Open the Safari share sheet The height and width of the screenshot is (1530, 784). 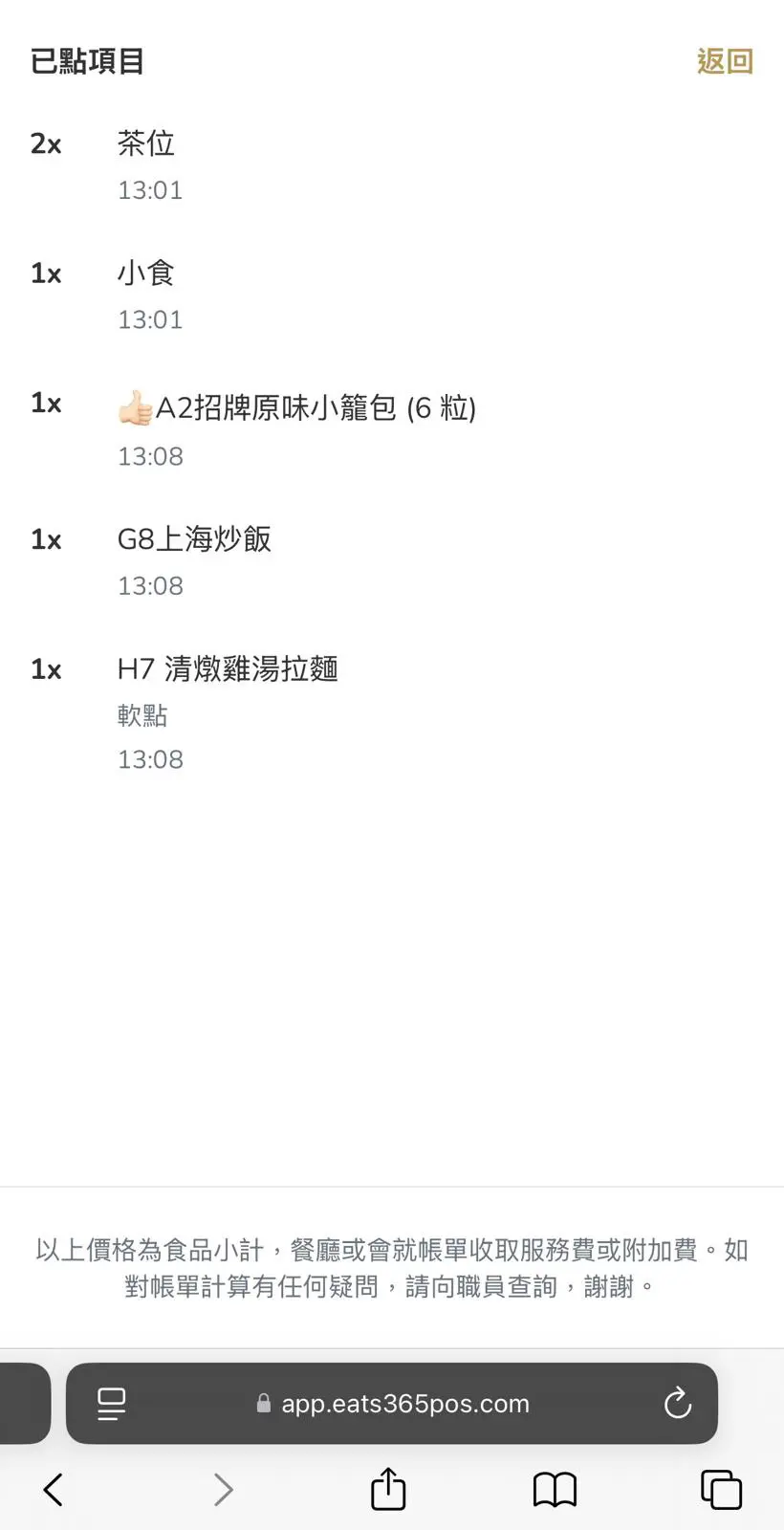click(x=388, y=1489)
